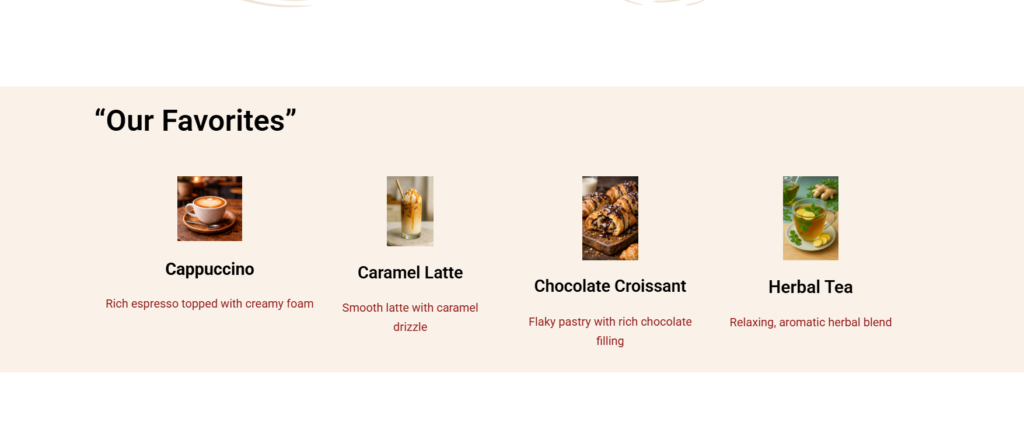
Task: Tap the Herbal Tea image
Action: [x=810, y=218]
